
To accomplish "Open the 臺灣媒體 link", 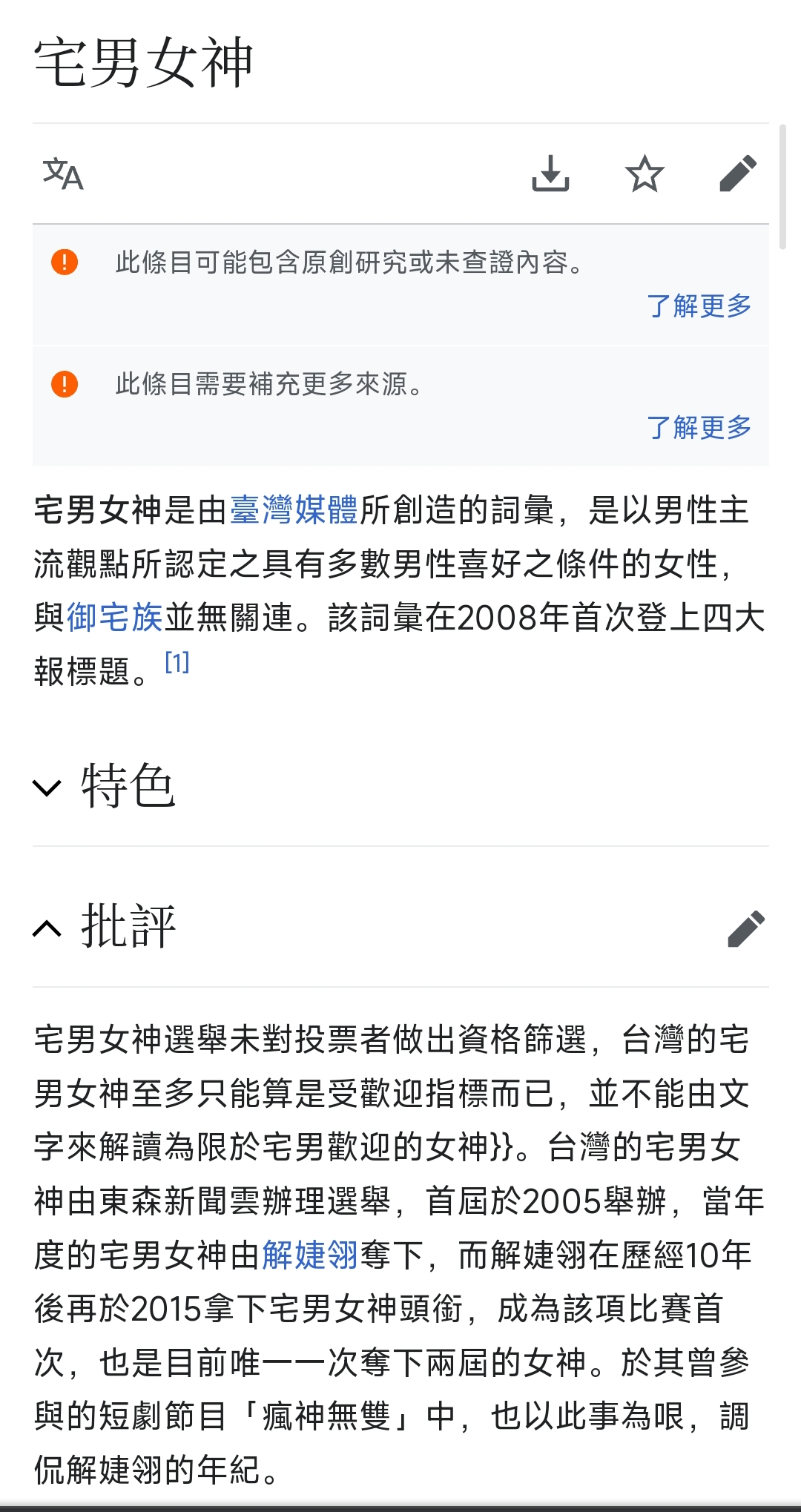I will coord(294,510).
